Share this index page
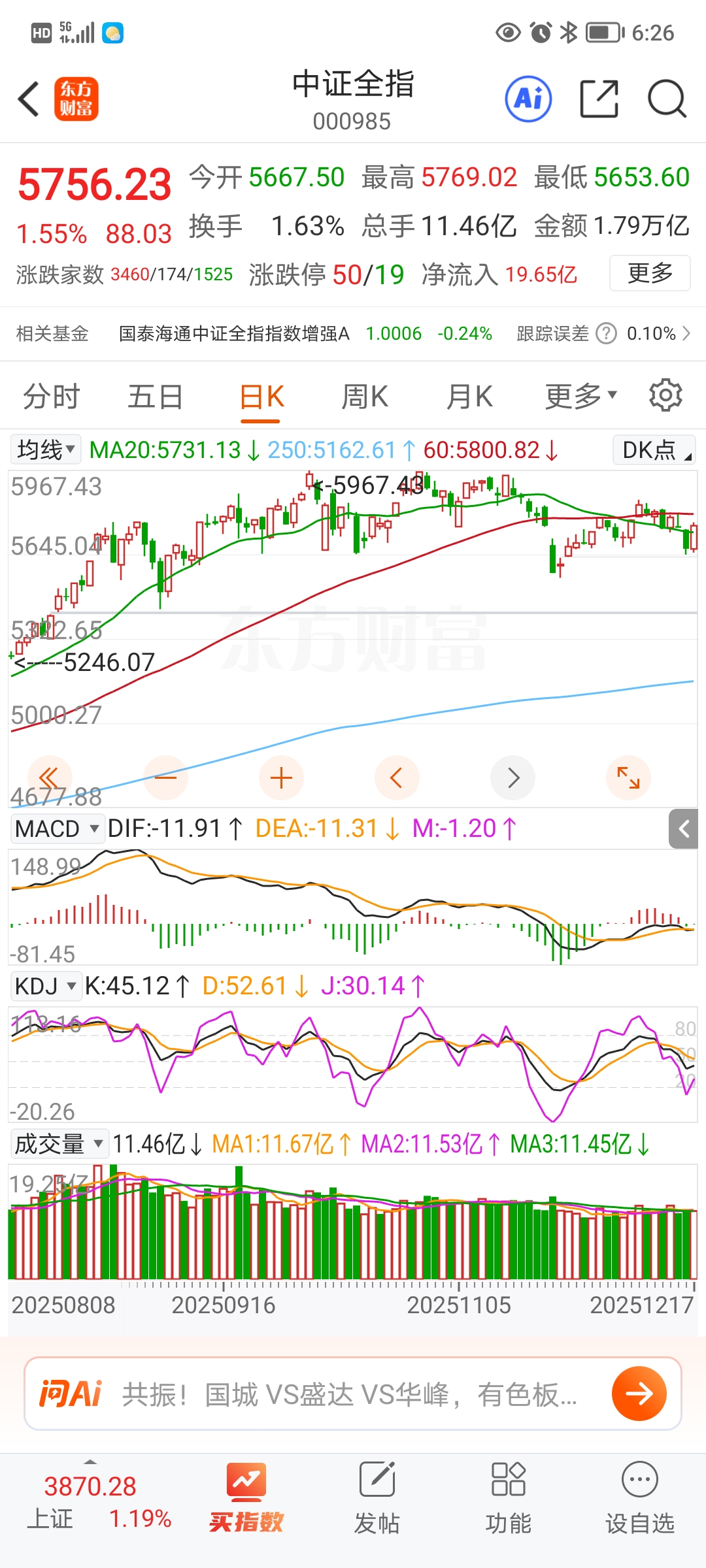This screenshot has width=706, height=1568. pos(599,99)
